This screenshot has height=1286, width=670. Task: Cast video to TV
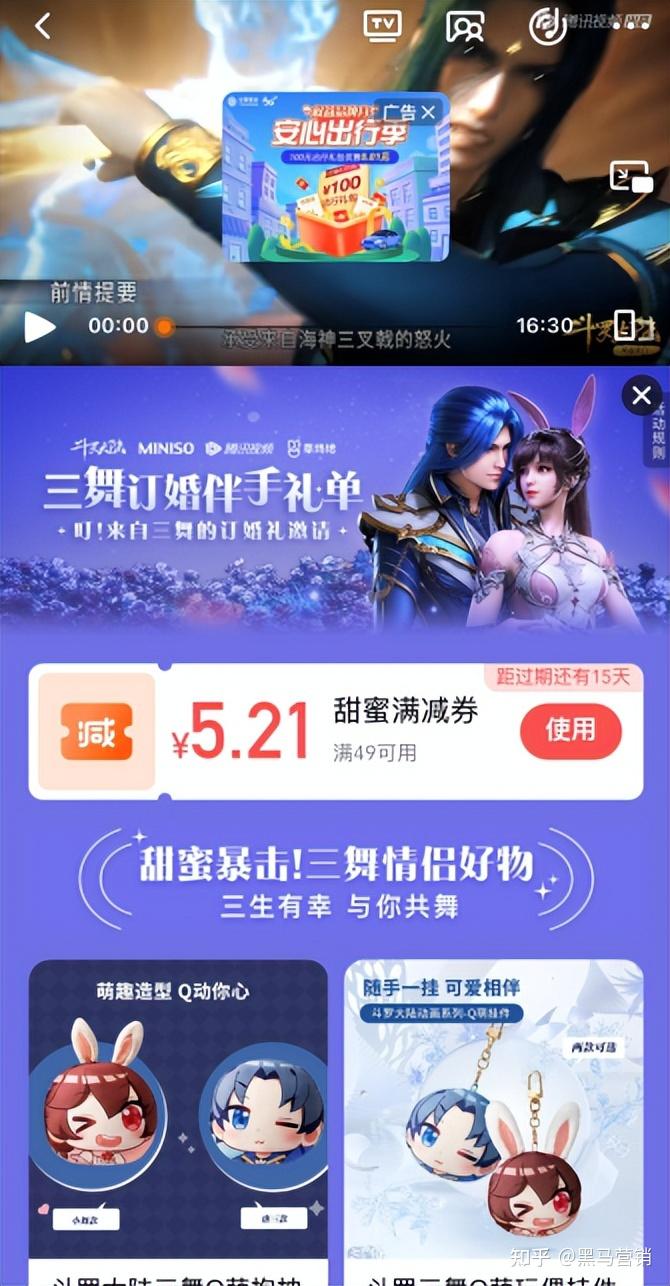click(383, 26)
